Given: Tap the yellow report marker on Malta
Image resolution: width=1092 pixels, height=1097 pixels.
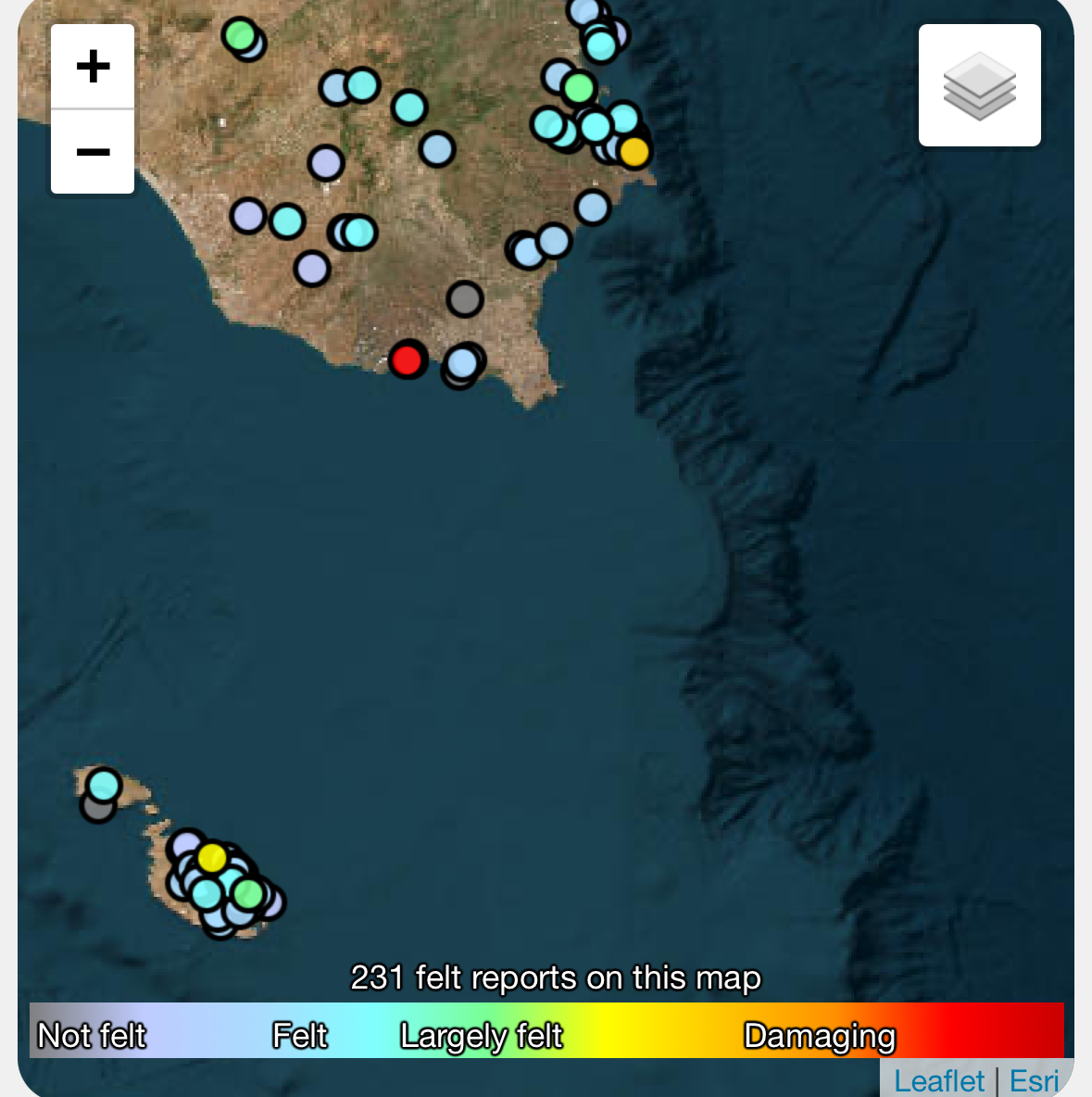Looking at the screenshot, I should pyautogui.click(x=212, y=857).
